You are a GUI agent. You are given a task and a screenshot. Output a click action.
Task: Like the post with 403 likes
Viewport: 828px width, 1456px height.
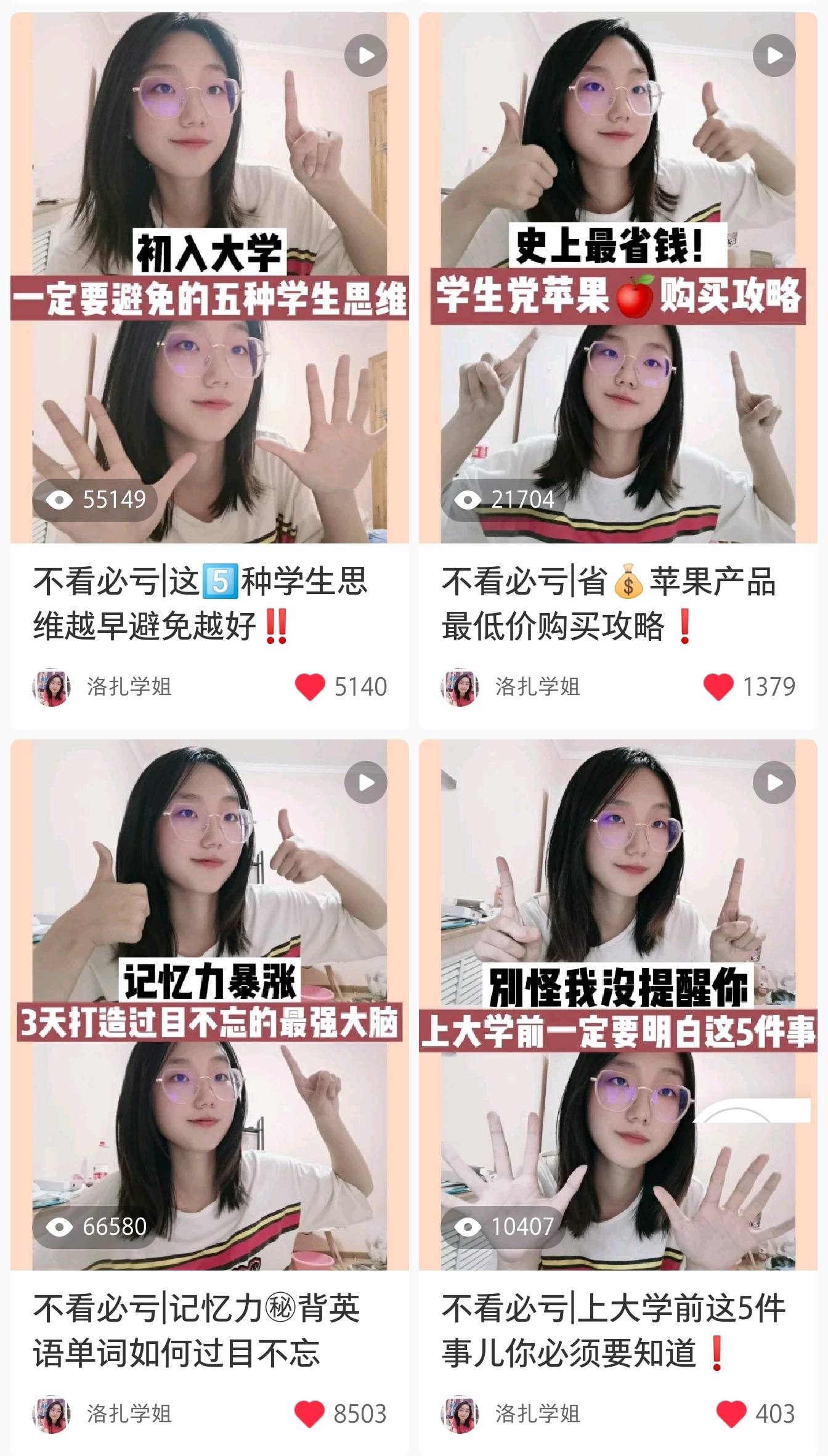[732, 1413]
